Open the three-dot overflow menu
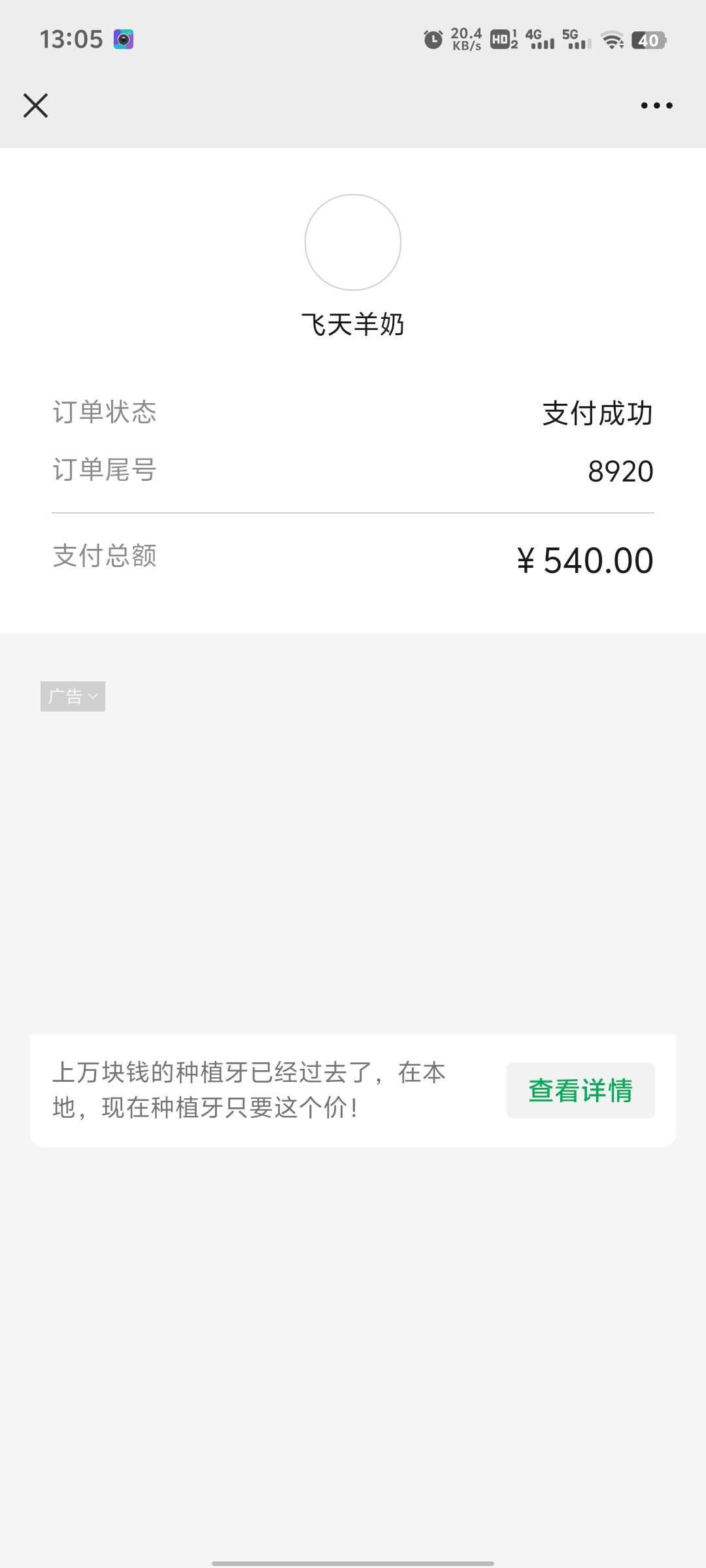The width and height of the screenshot is (706, 1568). click(x=656, y=105)
